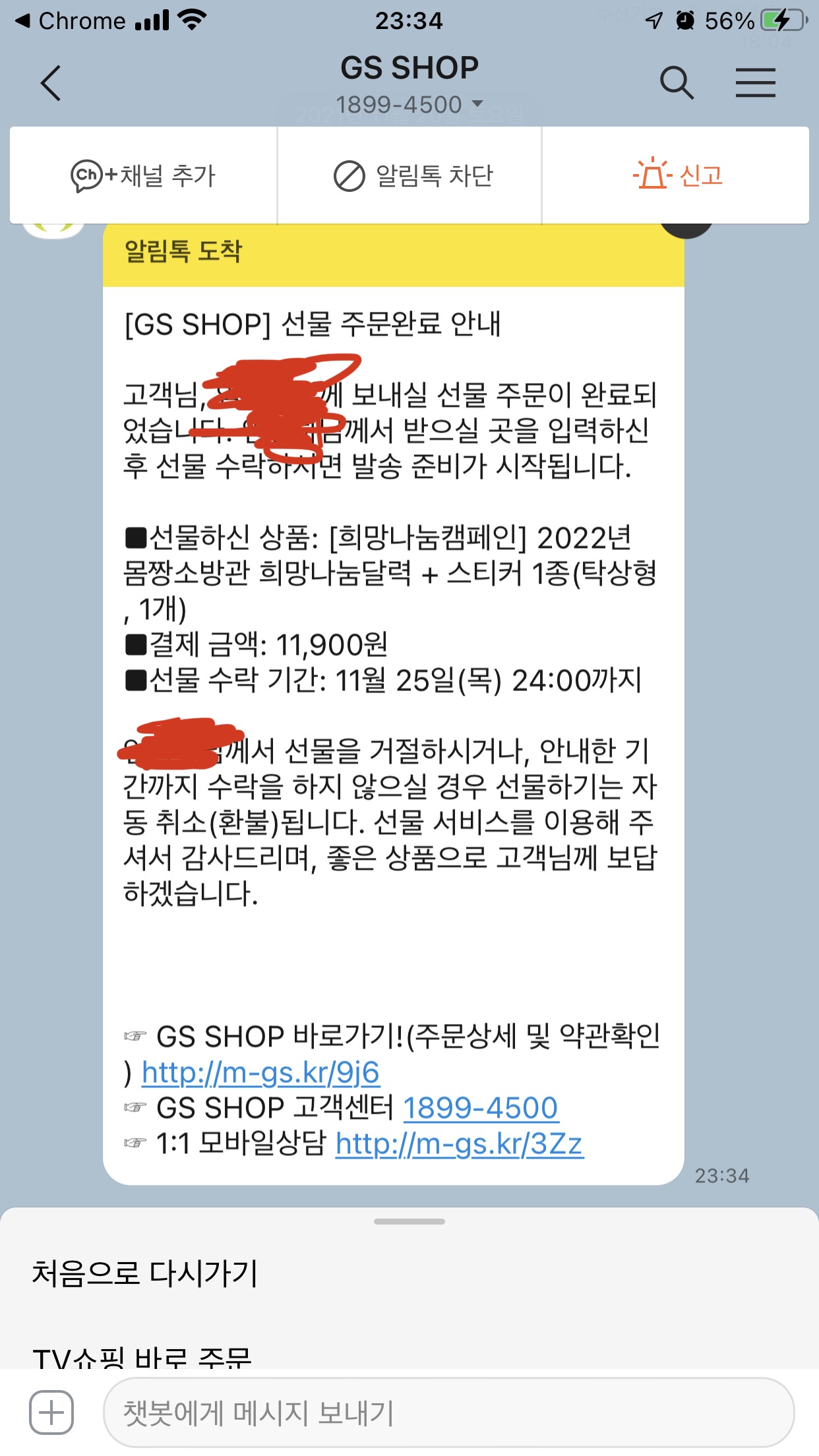The image size is (819, 1456).
Task: Open the mobile consultation link http://m-gs.kr/3Zz
Action: [x=460, y=1144]
